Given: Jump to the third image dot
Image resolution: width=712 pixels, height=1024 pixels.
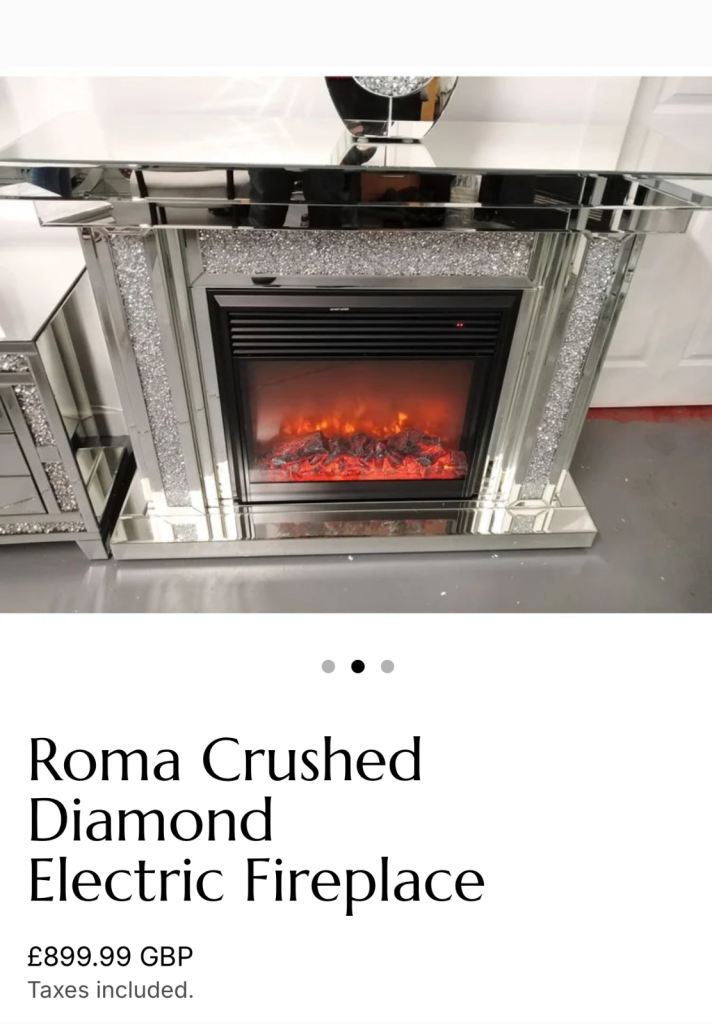Looking at the screenshot, I should tap(387, 667).
